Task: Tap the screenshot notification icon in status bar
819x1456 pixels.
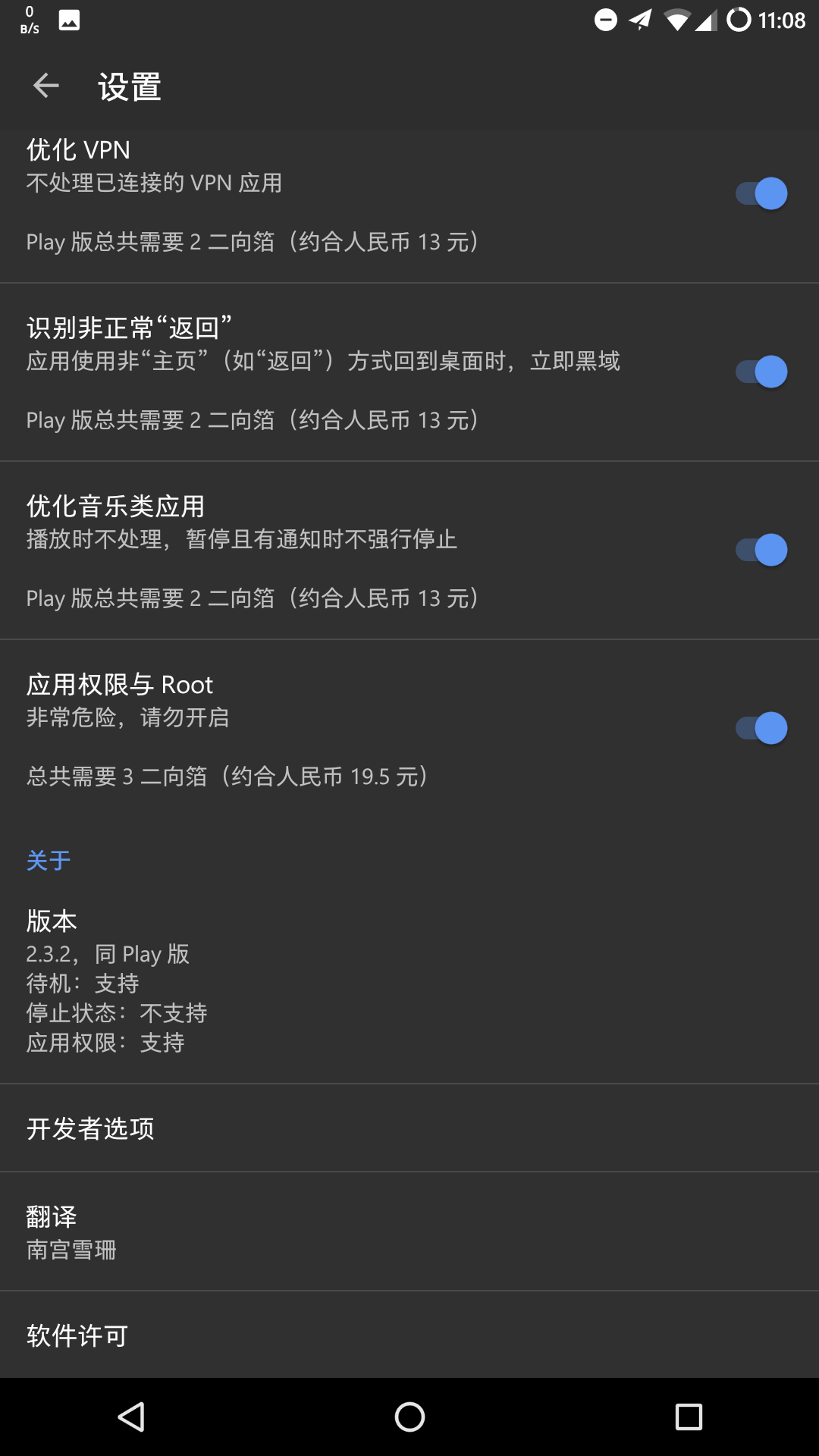Action: pos(71,20)
